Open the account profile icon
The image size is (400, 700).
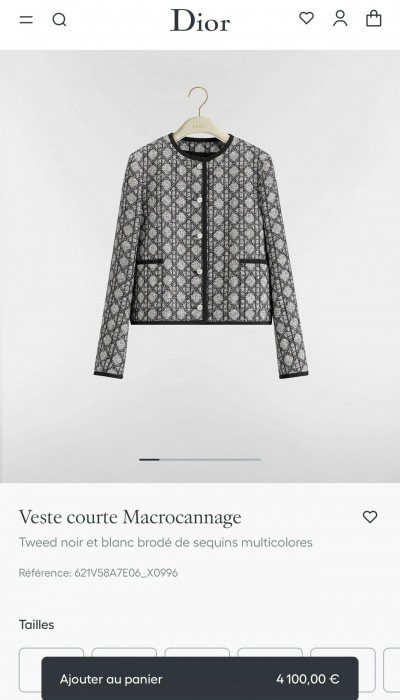(340, 18)
